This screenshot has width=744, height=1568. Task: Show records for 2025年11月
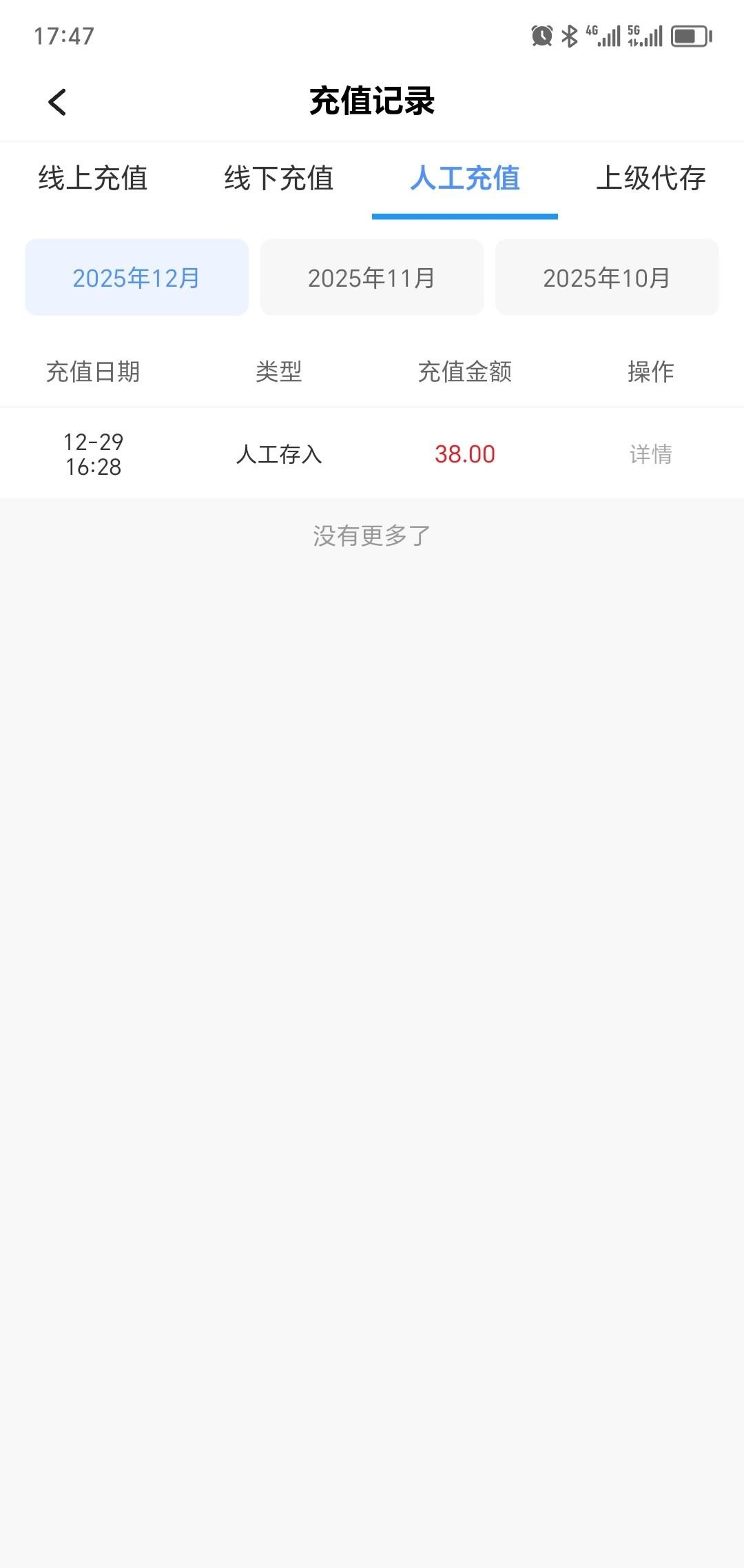click(x=372, y=278)
